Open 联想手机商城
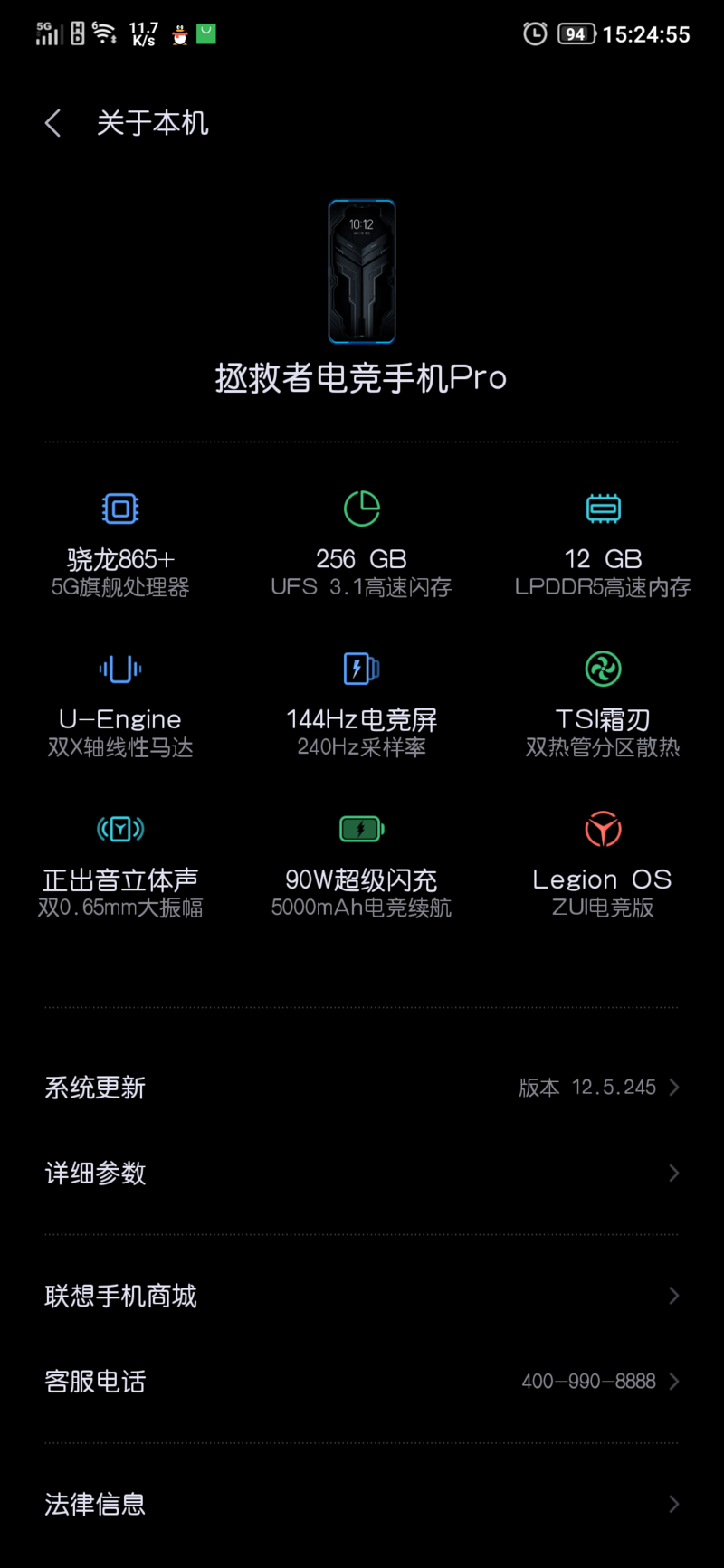 [362, 1296]
